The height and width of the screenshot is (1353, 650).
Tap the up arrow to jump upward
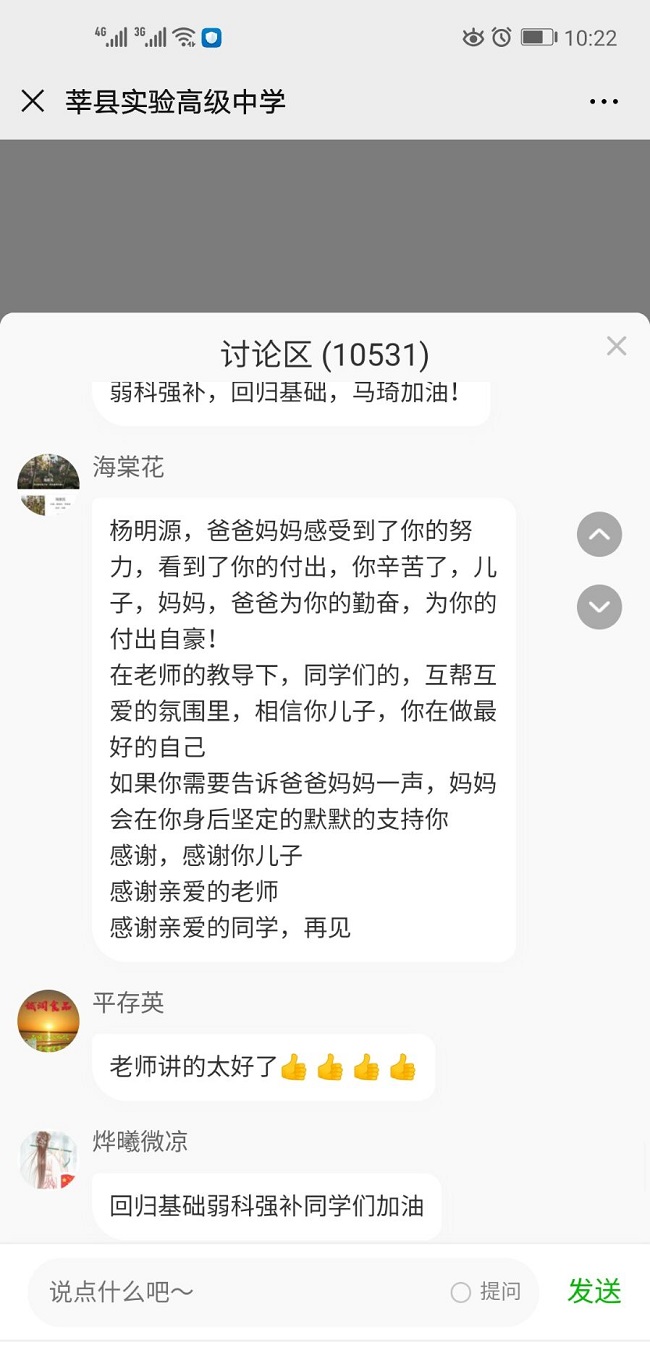[x=599, y=535]
